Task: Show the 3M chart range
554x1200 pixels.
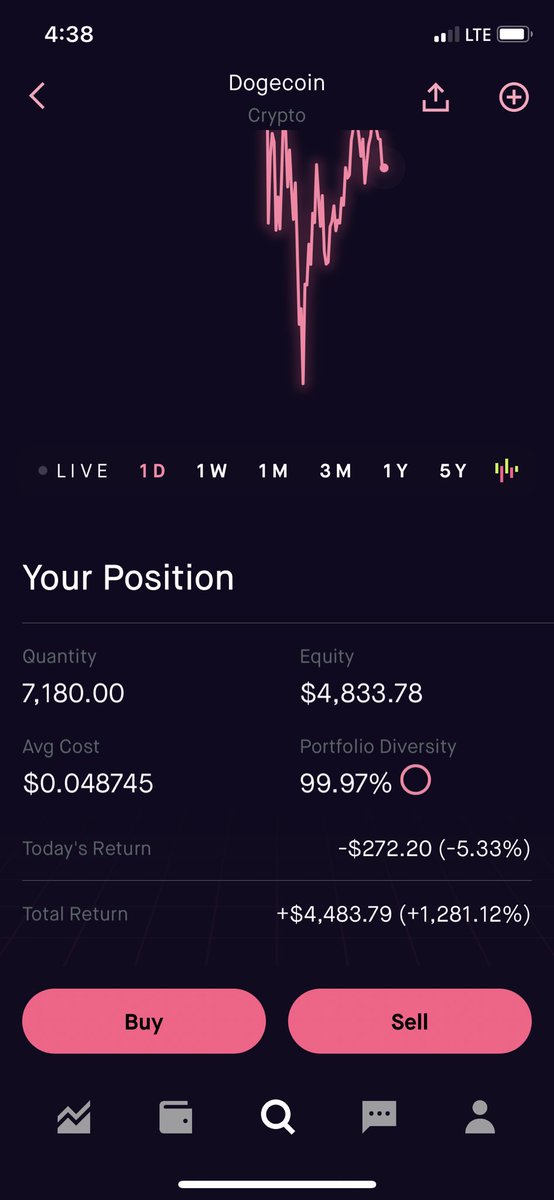Action: point(336,471)
